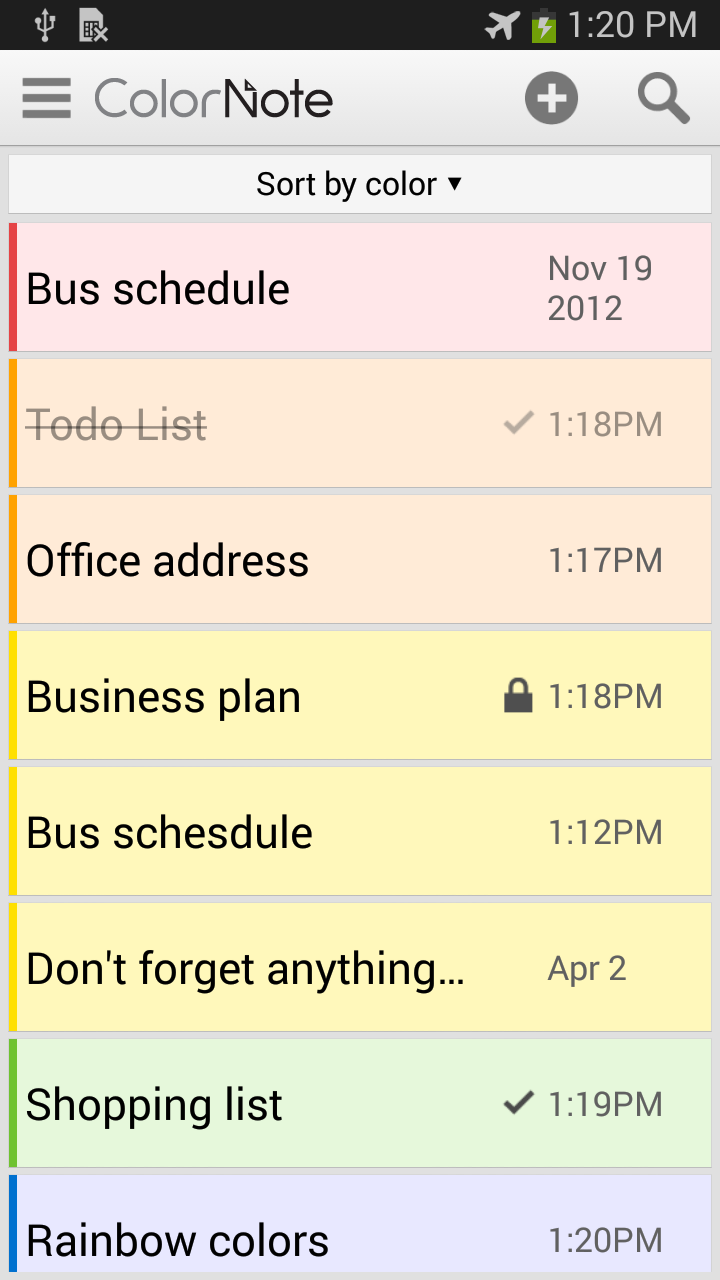
Task: Open the locked Business plan note
Action: [360, 696]
